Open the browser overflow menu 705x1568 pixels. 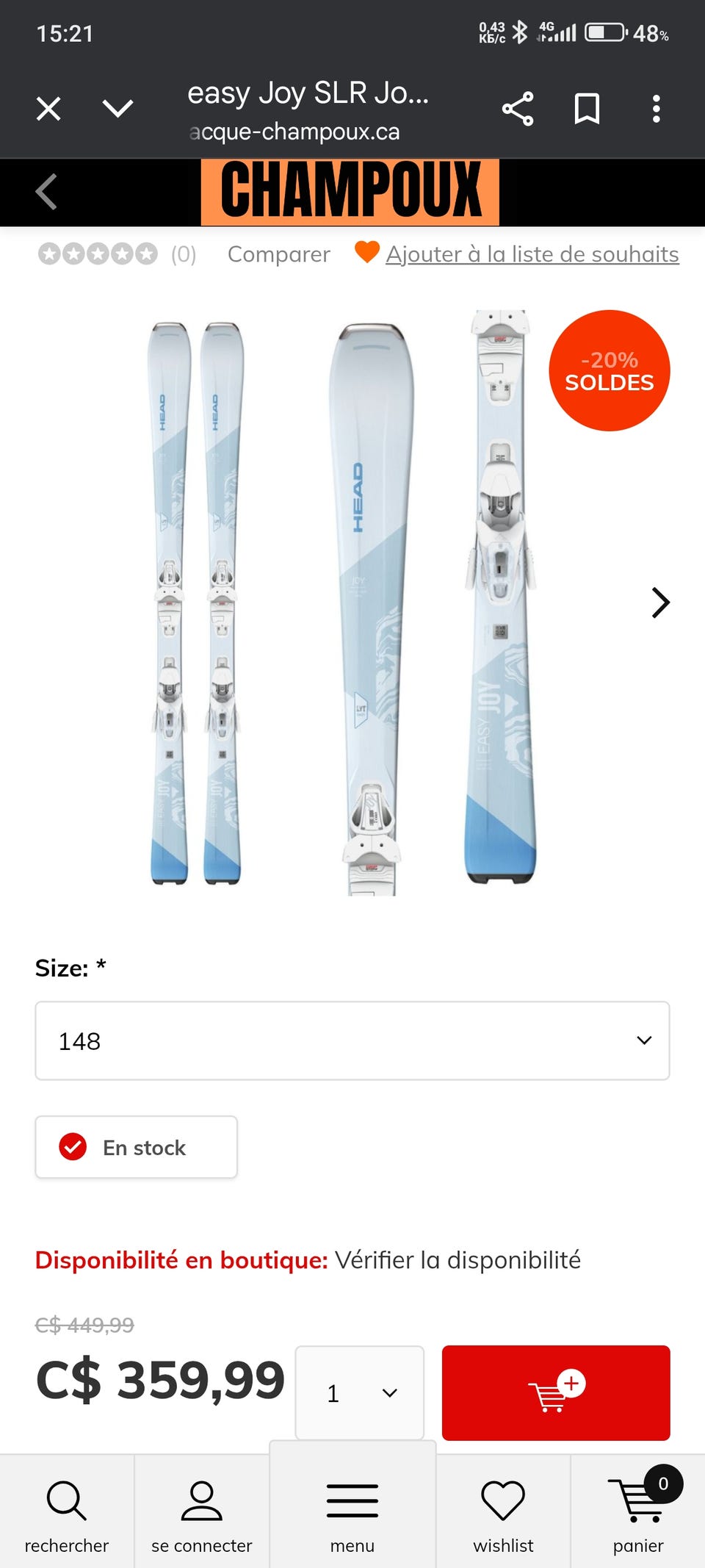[656, 109]
